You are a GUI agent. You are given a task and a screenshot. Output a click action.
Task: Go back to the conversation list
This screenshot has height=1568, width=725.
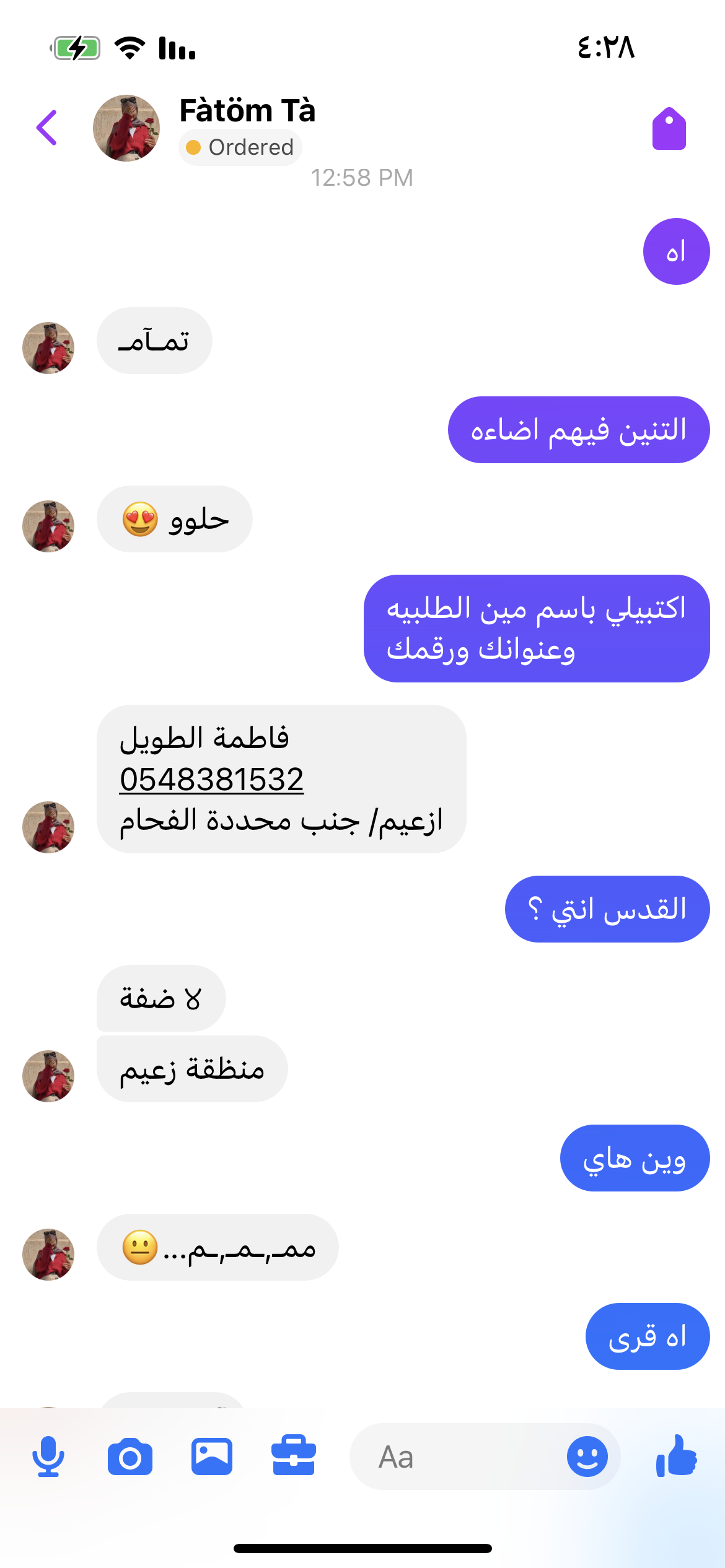[47, 128]
